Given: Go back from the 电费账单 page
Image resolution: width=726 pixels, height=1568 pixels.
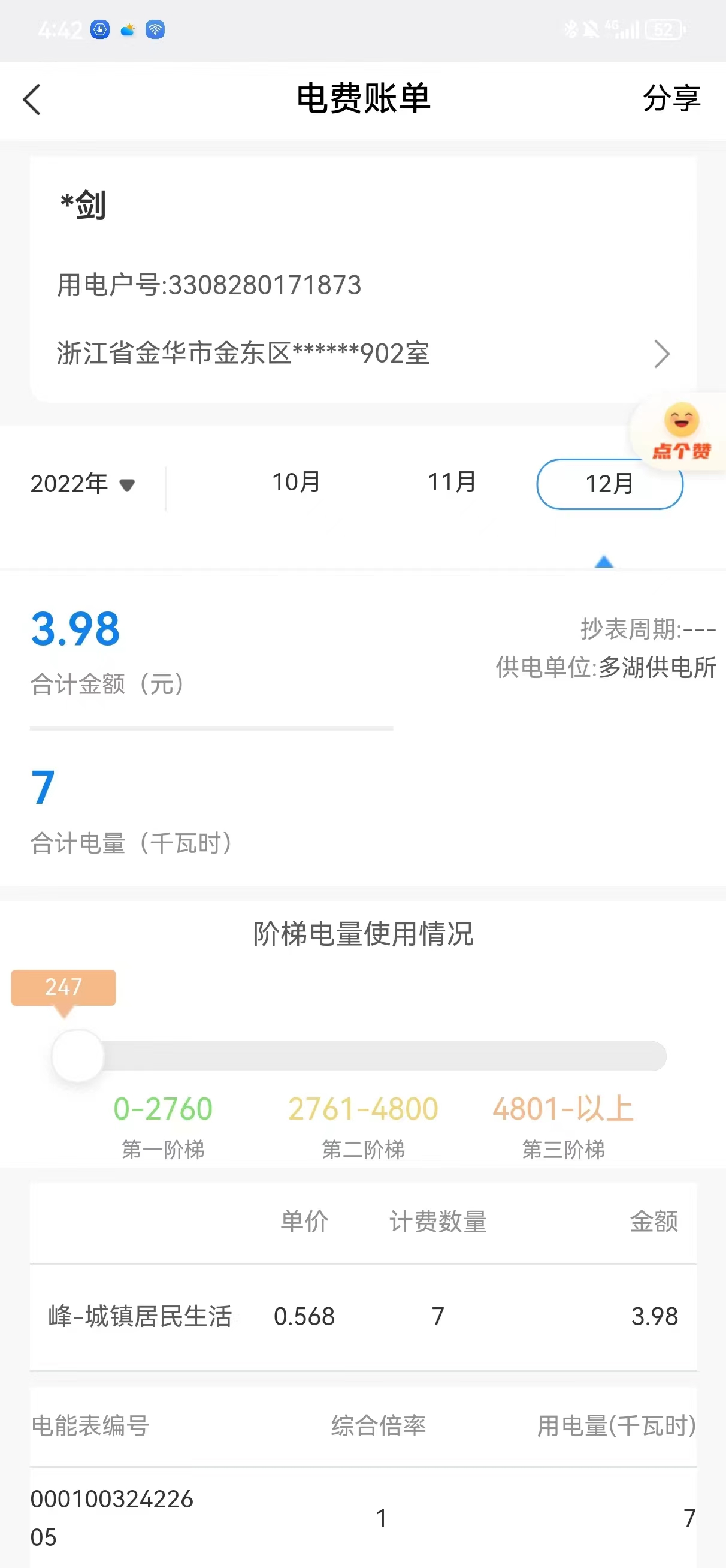Looking at the screenshot, I should point(32,99).
